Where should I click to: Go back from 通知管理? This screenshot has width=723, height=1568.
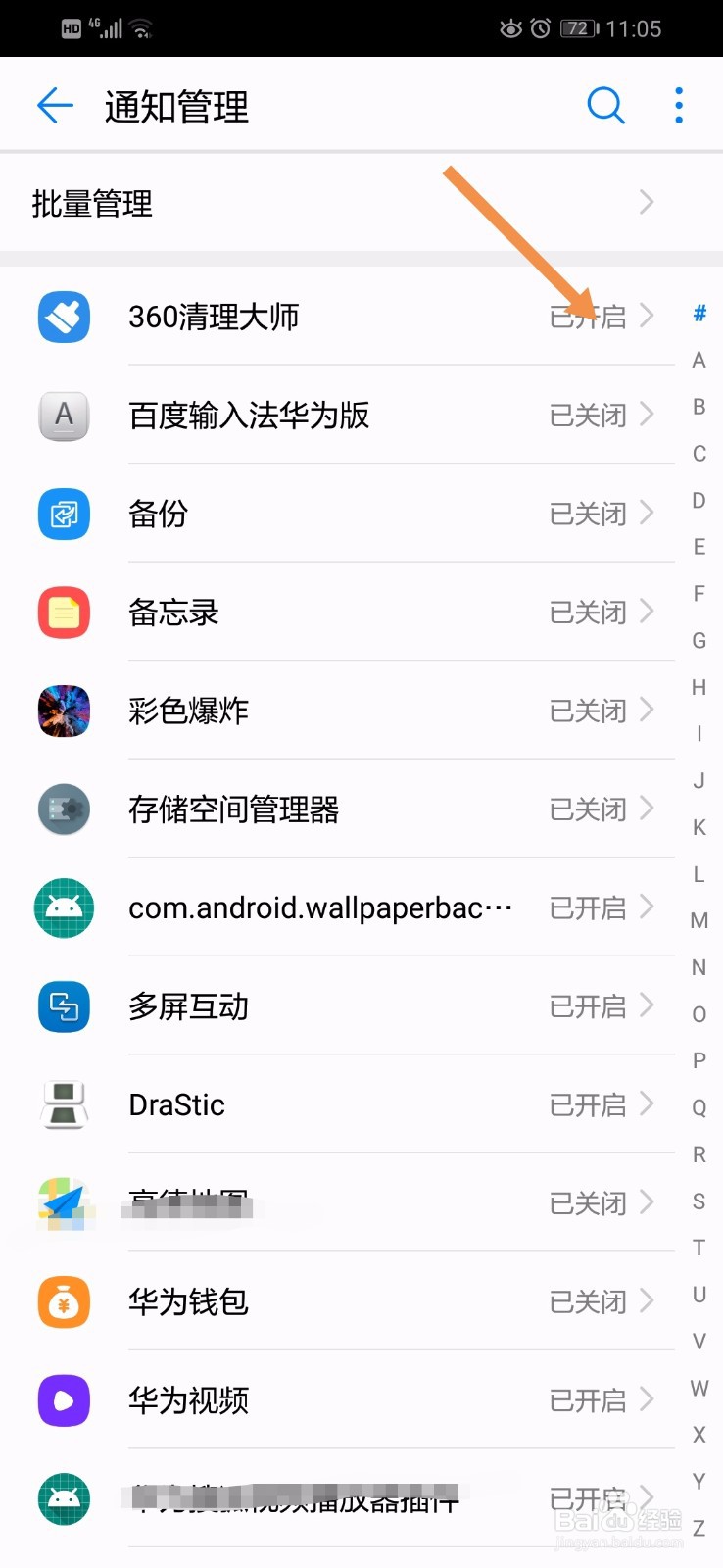[x=55, y=106]
